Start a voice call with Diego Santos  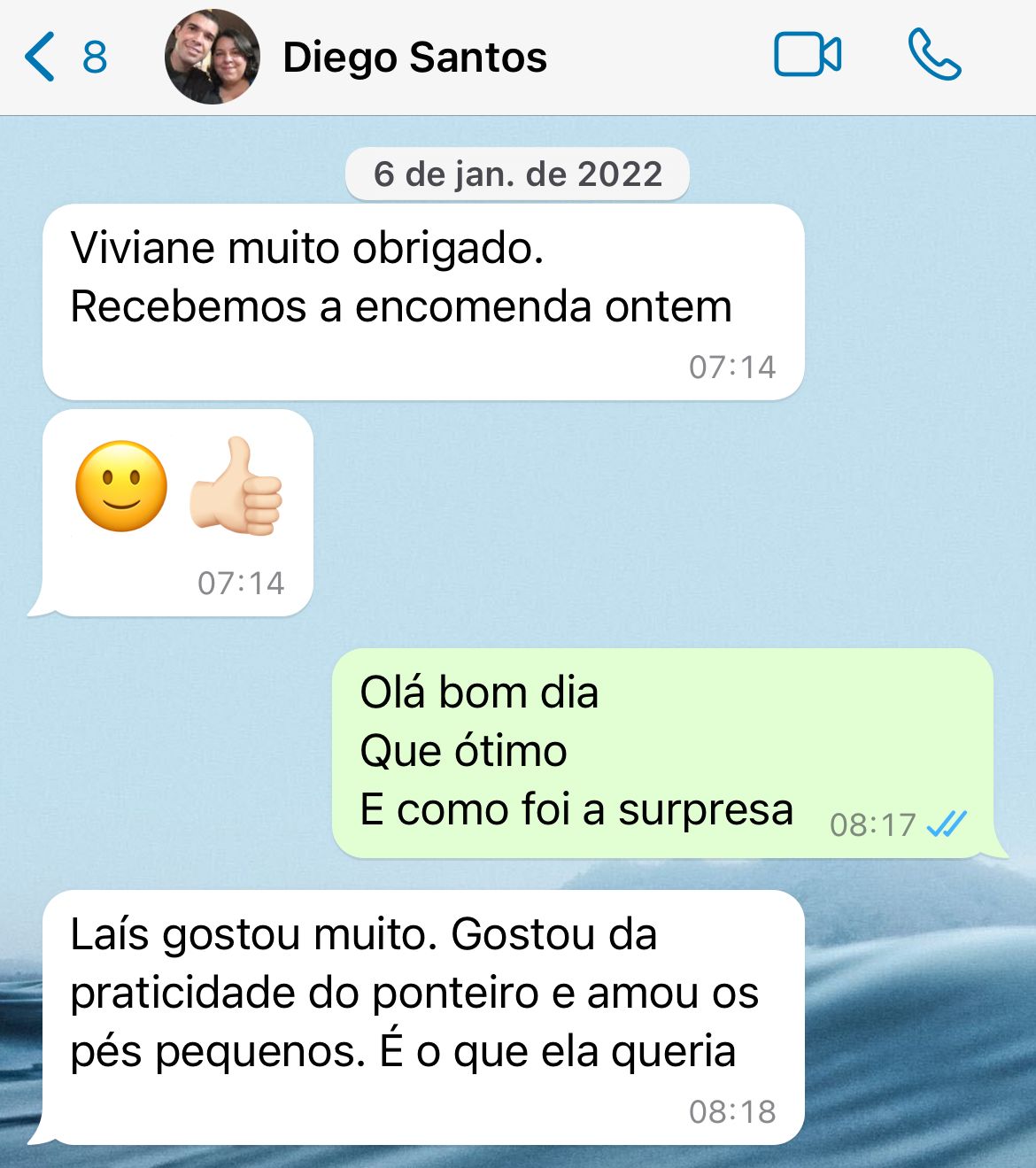934,56
